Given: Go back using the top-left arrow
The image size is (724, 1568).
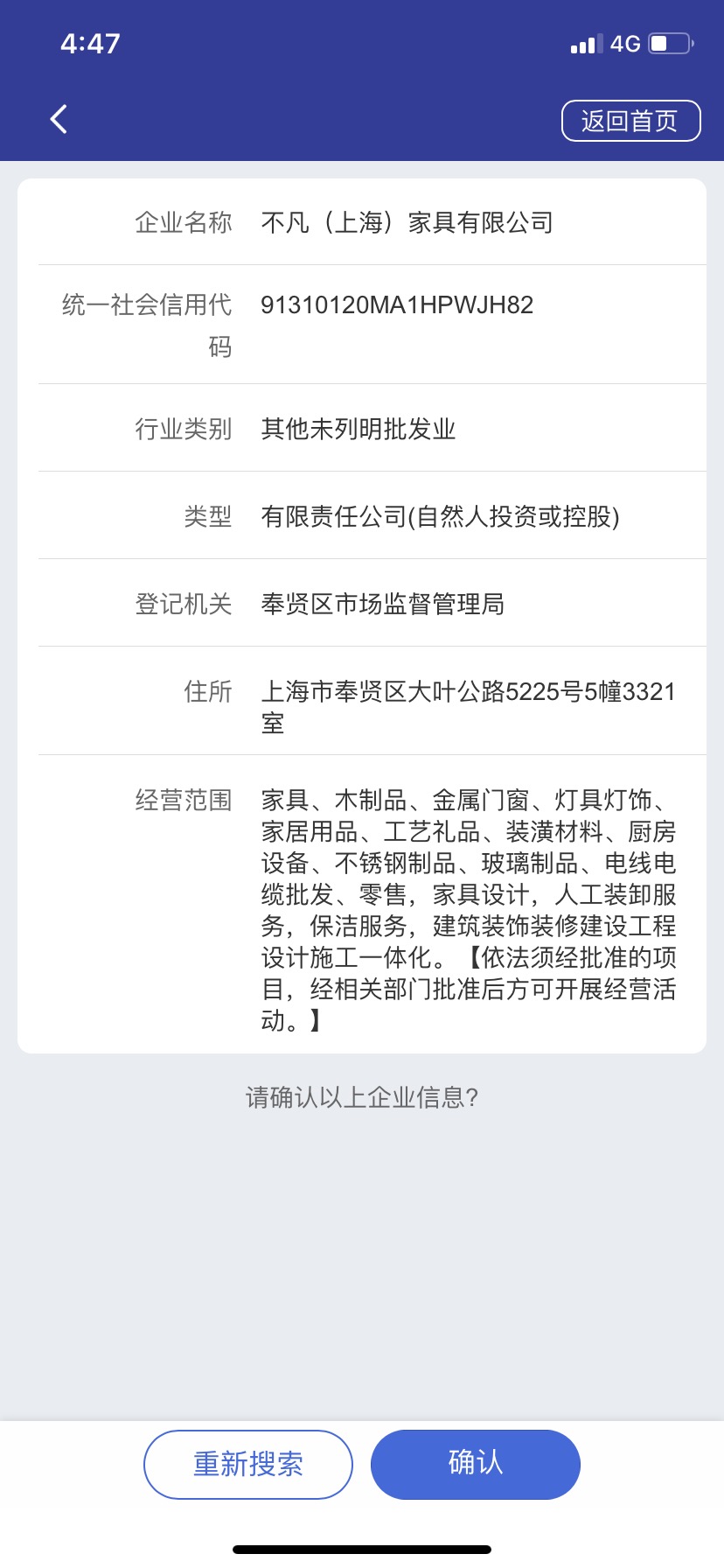Looking at the screenshot, I should point(59,119).
